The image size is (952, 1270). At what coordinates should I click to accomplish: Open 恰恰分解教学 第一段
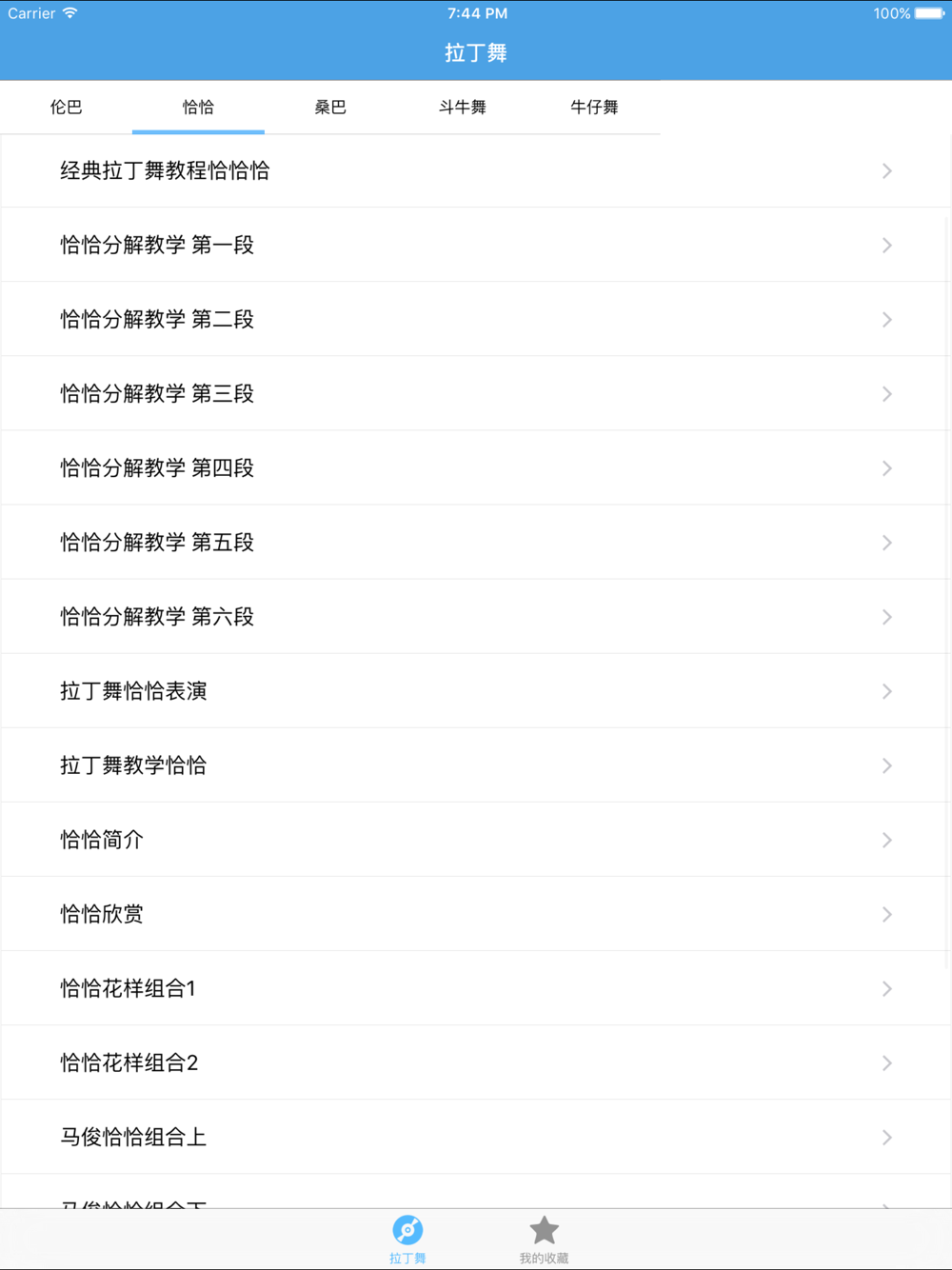(476, 246)
